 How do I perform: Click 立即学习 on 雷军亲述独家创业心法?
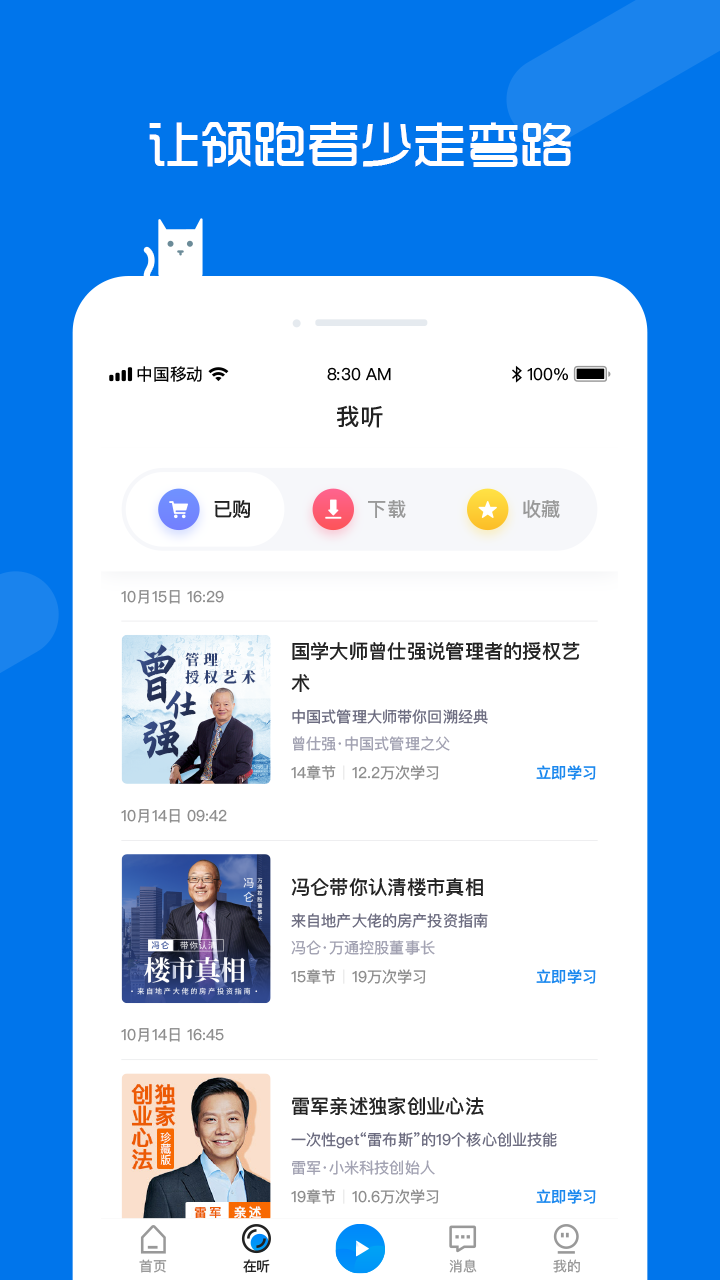565,1196
